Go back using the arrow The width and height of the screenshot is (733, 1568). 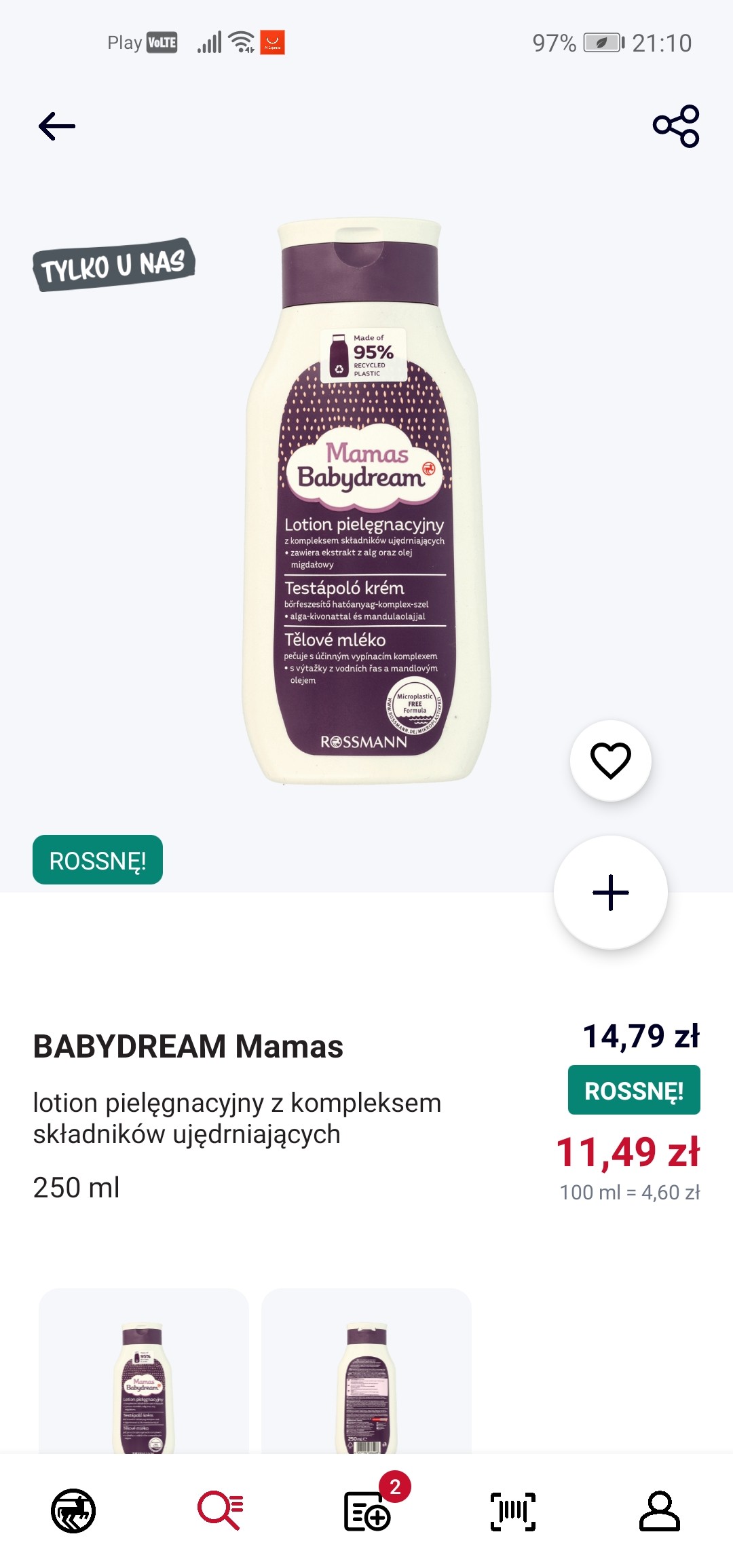click(57, 126)
